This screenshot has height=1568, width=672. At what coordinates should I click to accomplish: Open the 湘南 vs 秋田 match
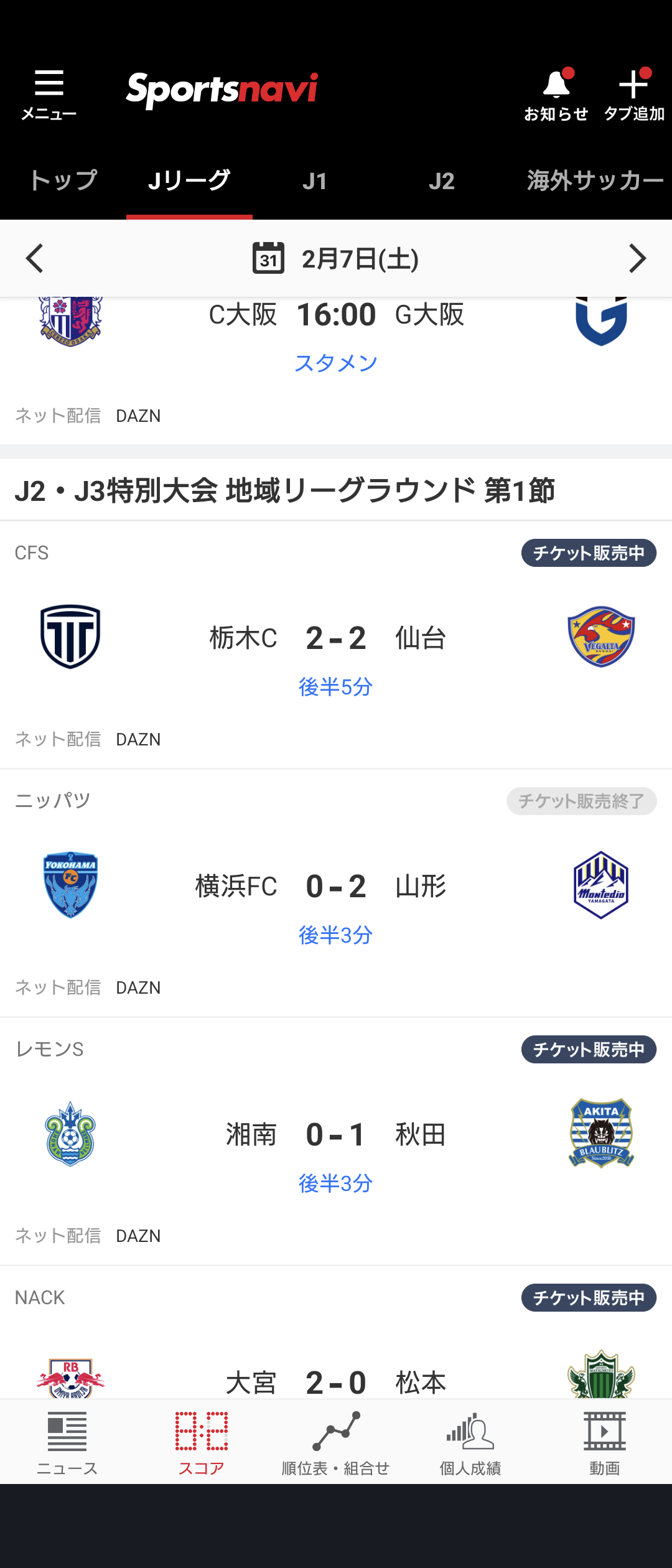[336, 1135]
